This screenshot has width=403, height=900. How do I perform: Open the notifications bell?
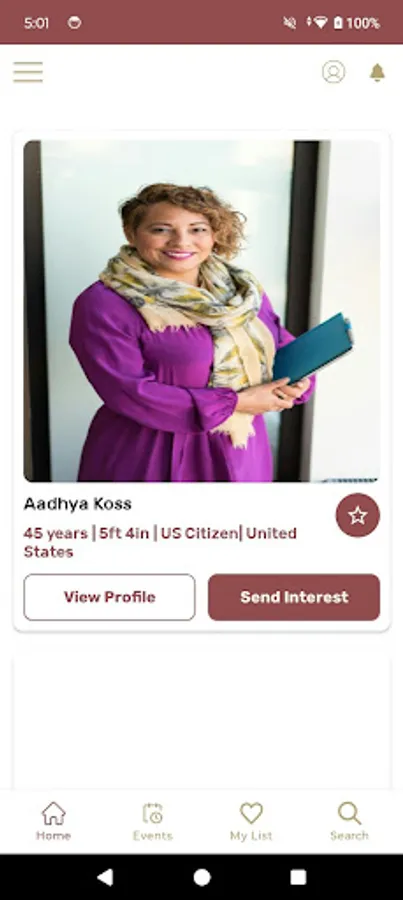[377, 72]
